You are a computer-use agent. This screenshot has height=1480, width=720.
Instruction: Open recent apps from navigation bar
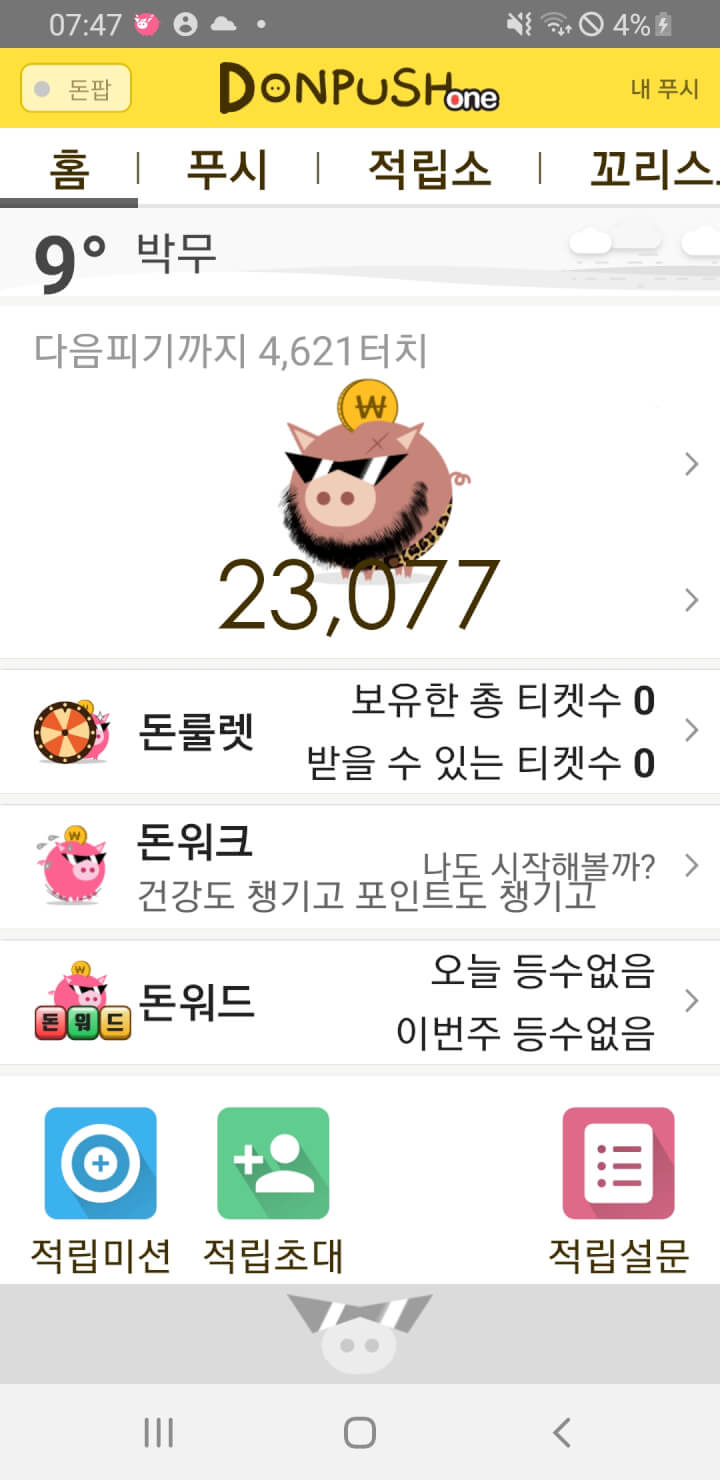click(x=158, y=1432)
